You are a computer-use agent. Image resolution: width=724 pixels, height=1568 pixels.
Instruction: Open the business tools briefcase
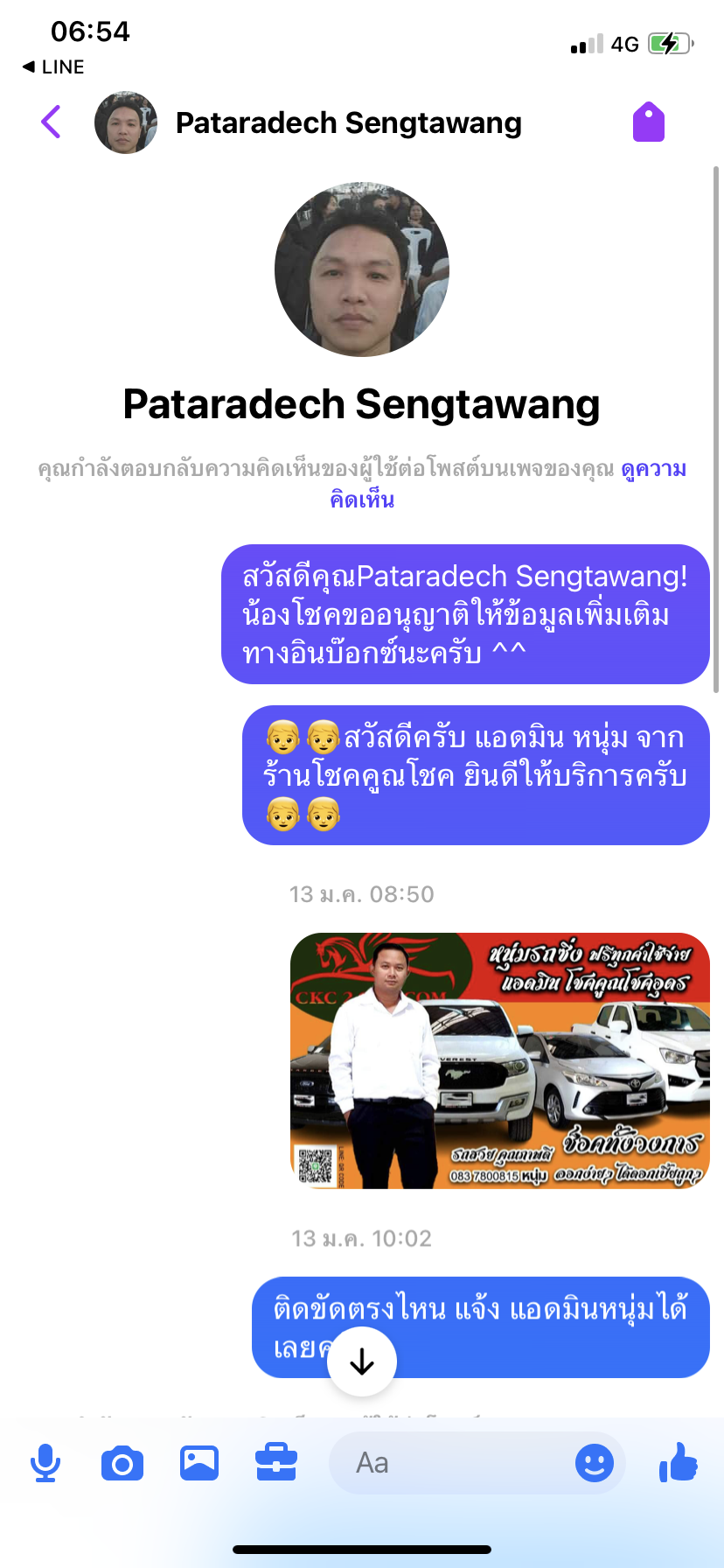(x=276, y=1463)
